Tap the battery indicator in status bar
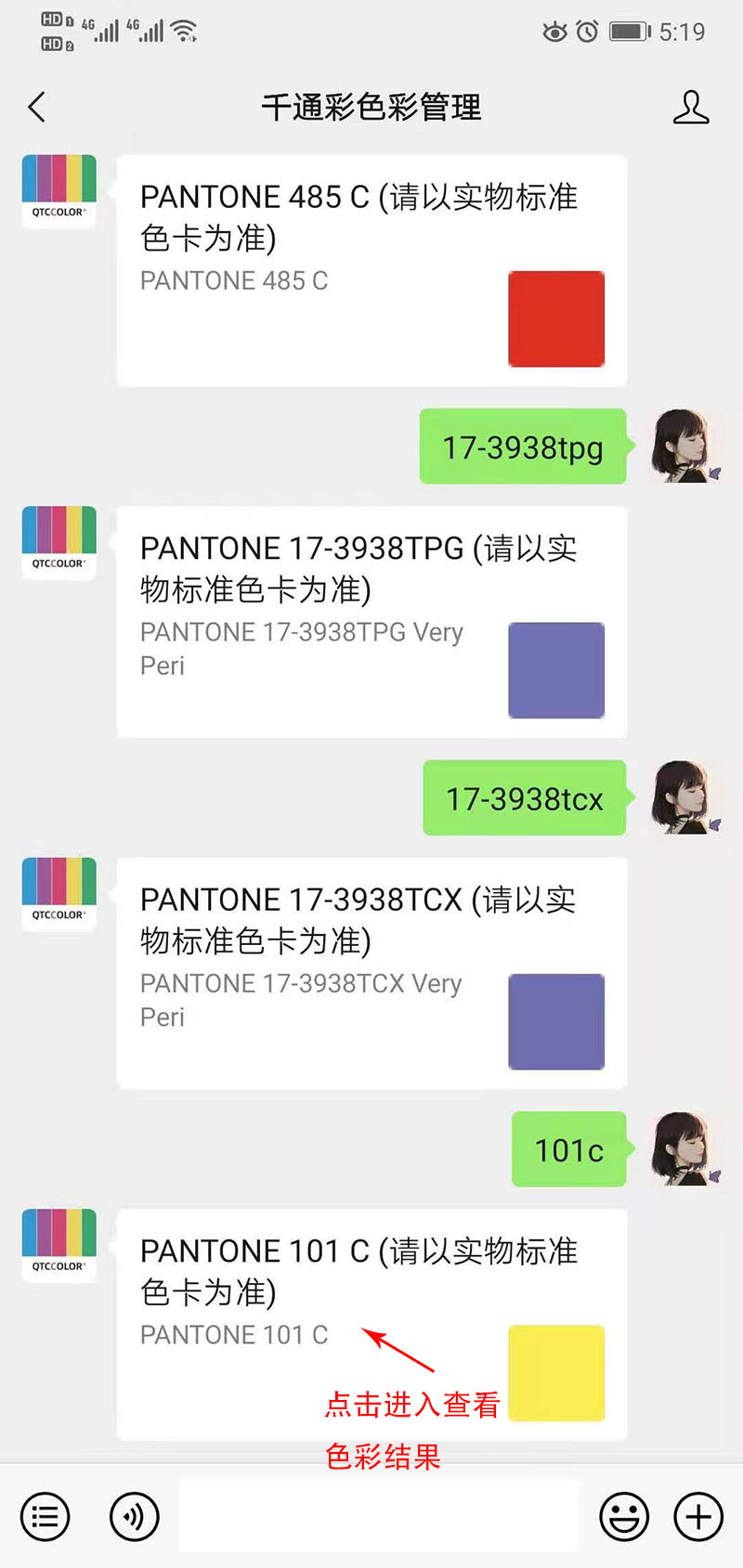Screen dimensions: 743x1568 pyautogui.click(x=625, y=32)
